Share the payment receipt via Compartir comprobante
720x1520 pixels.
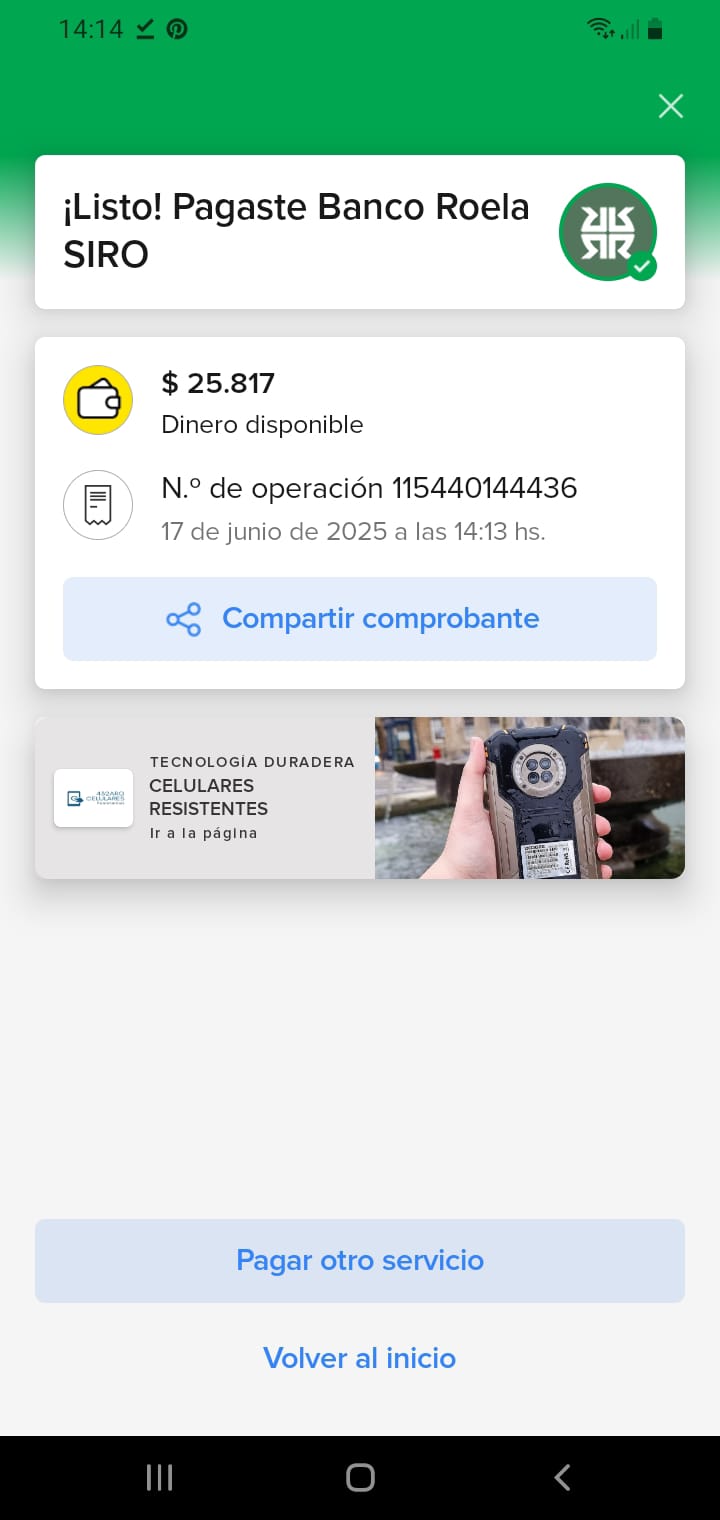coord(360,619)
